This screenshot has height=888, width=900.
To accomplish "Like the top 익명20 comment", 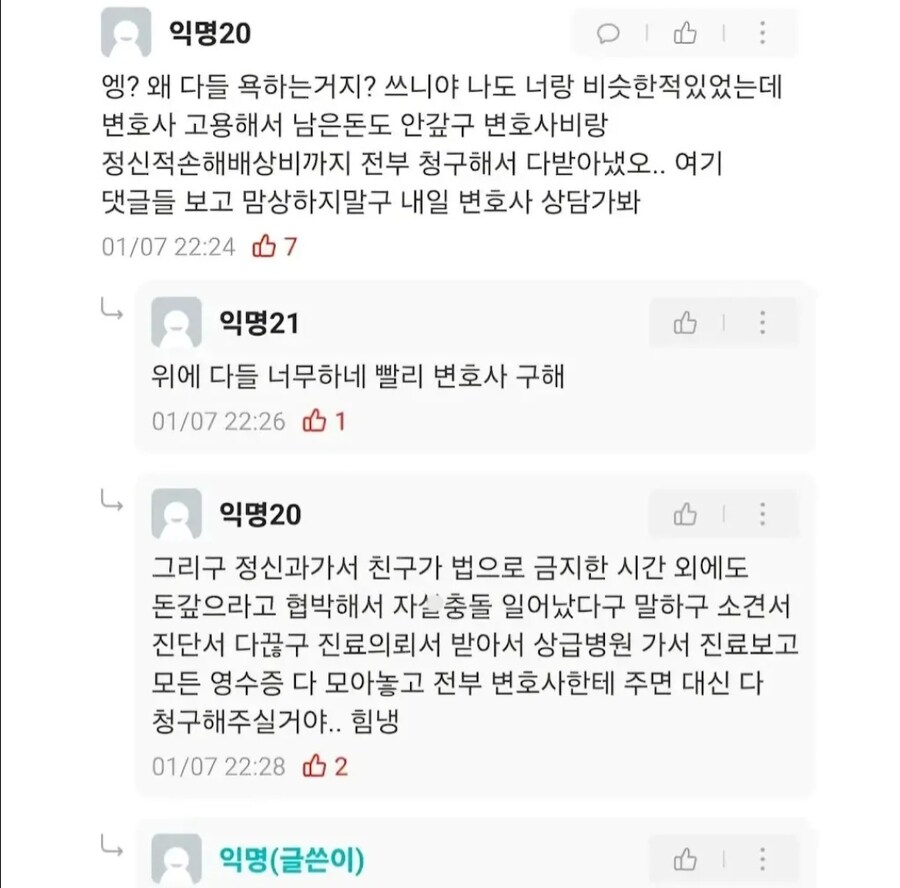I will coord(685,33).
